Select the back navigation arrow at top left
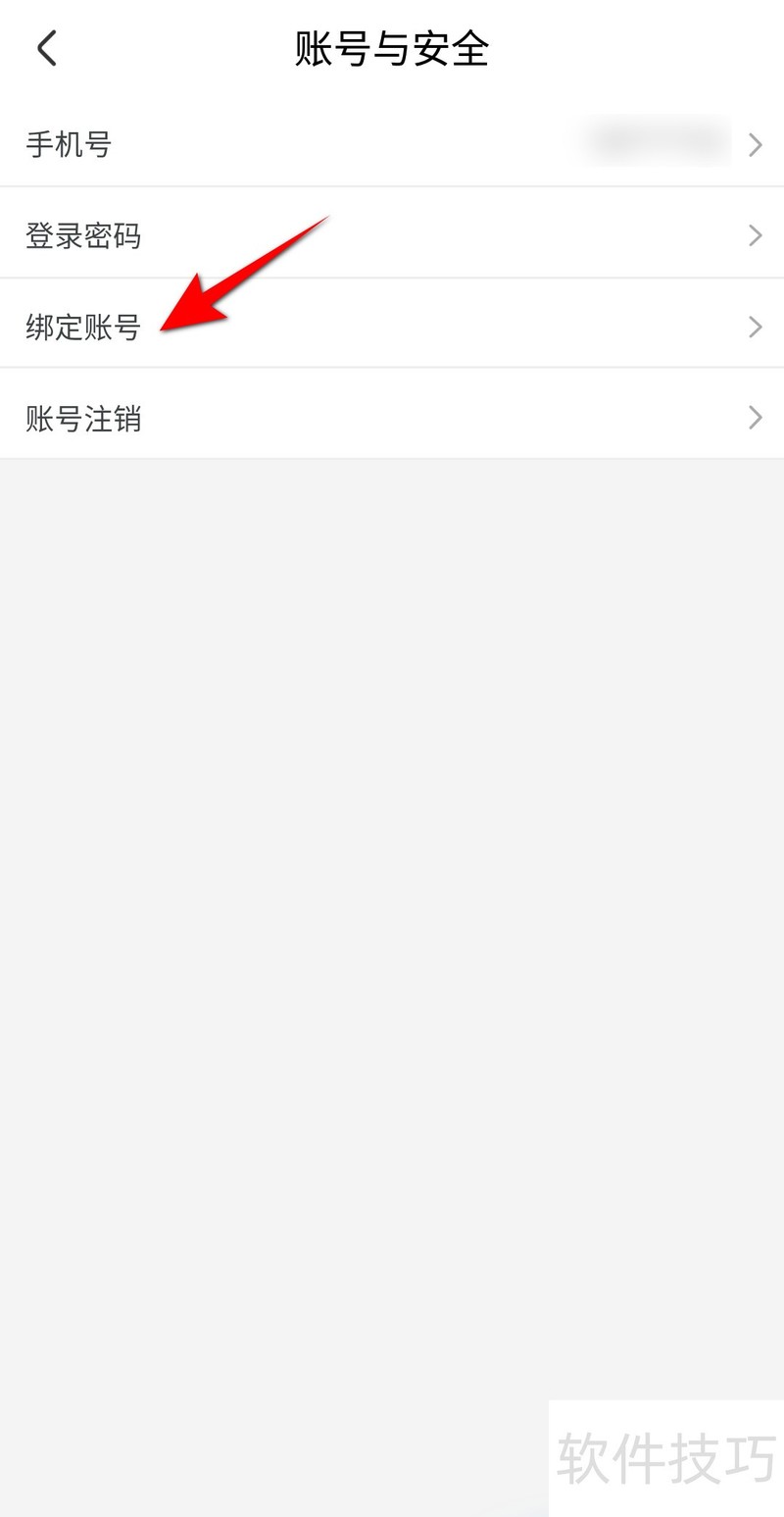This screenshot has height=1517, width=784. (46, 46)
